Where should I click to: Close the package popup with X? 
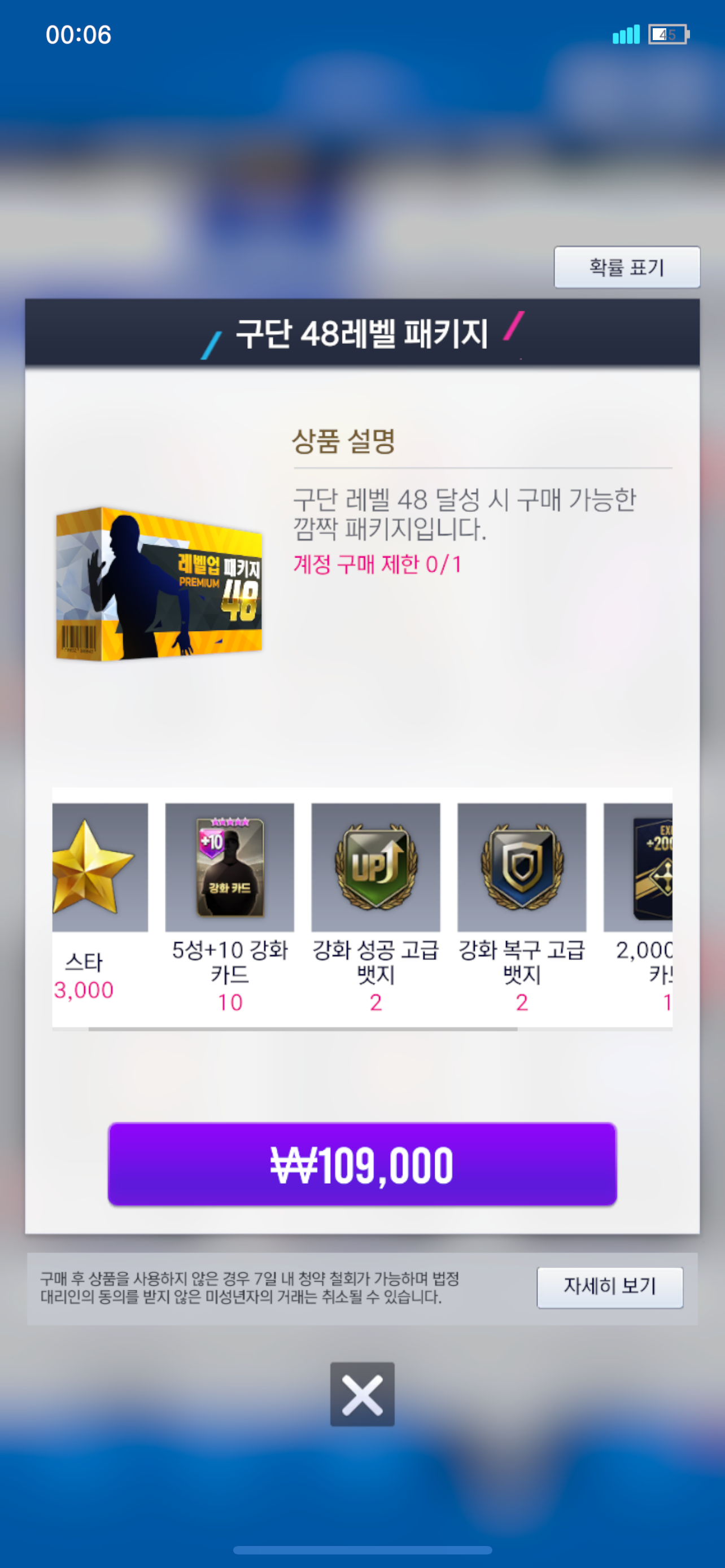(x=362, y=1394)
